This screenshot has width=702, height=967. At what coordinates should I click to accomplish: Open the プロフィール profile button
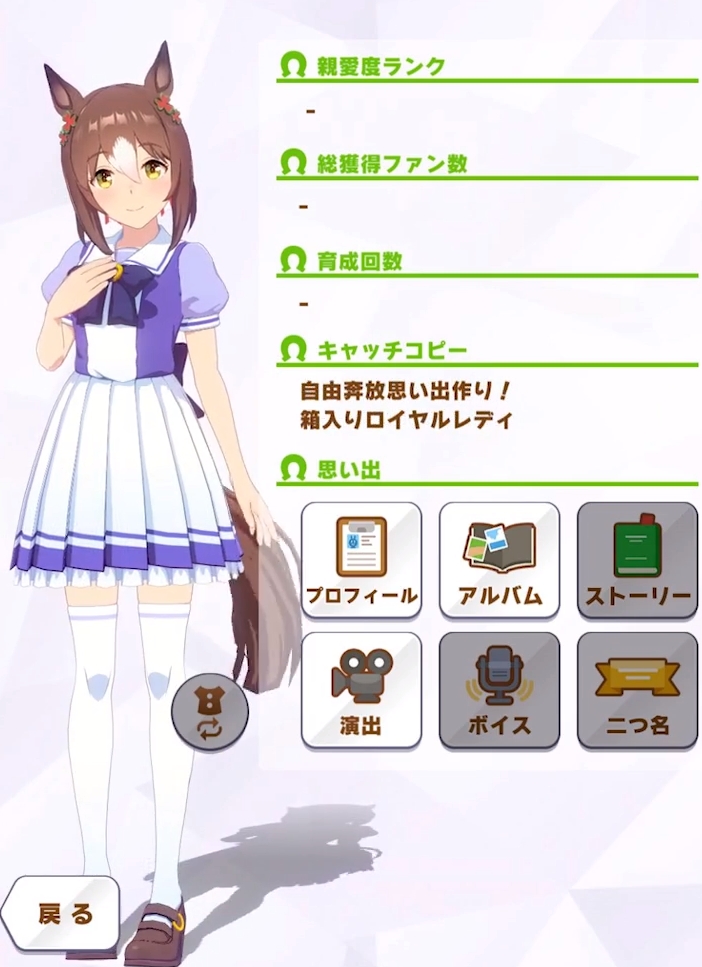point(361,561)
